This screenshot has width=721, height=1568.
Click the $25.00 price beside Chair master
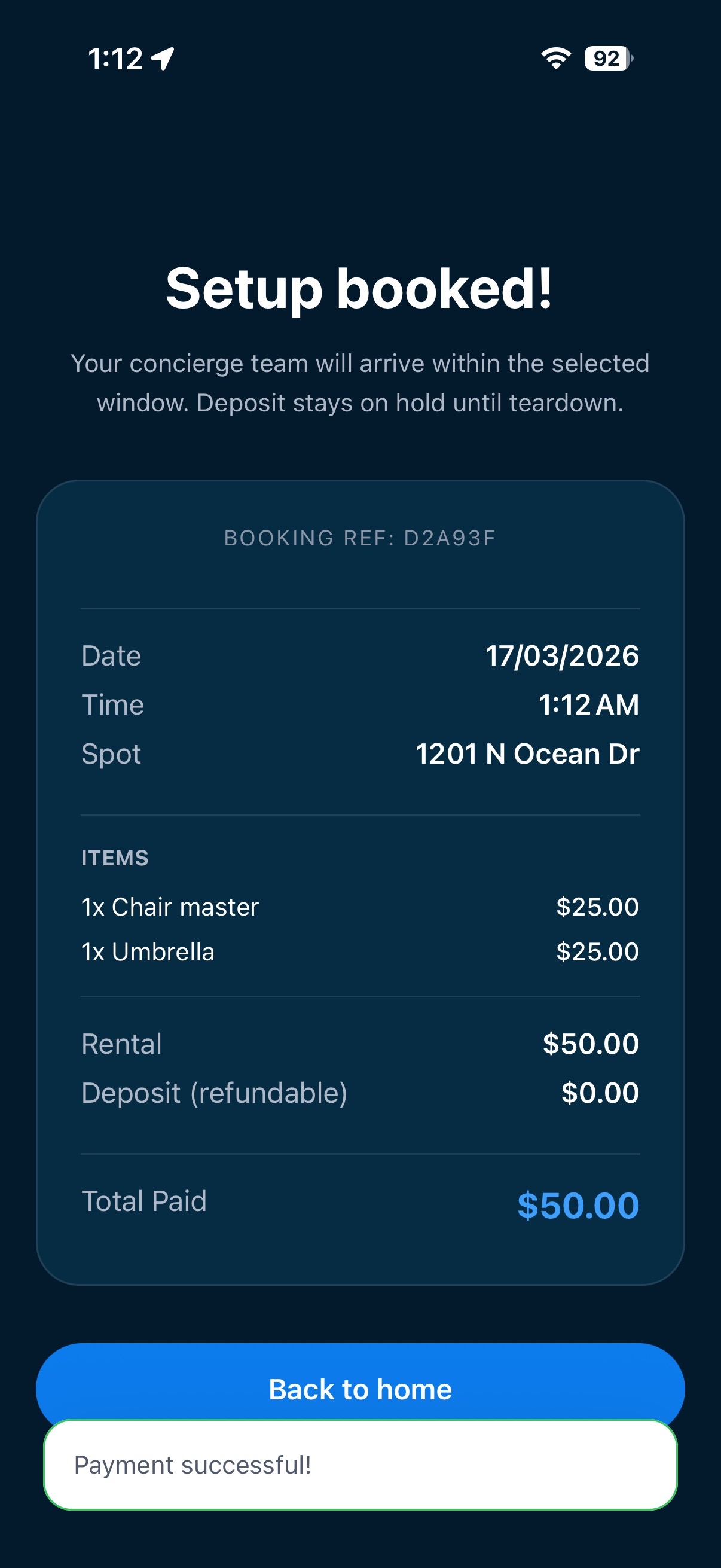[597, 907]
